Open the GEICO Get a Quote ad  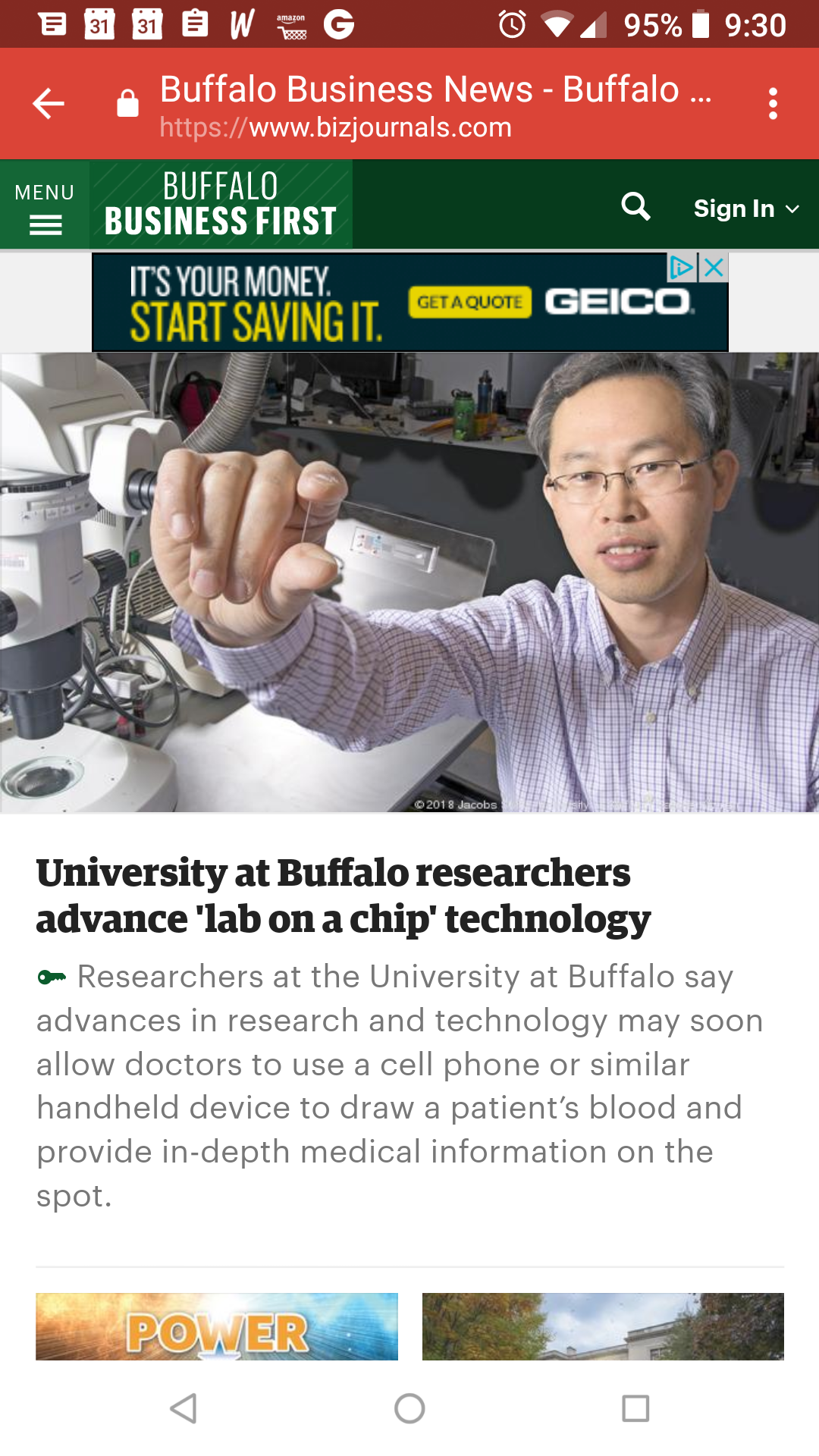(x=469, y=303)
